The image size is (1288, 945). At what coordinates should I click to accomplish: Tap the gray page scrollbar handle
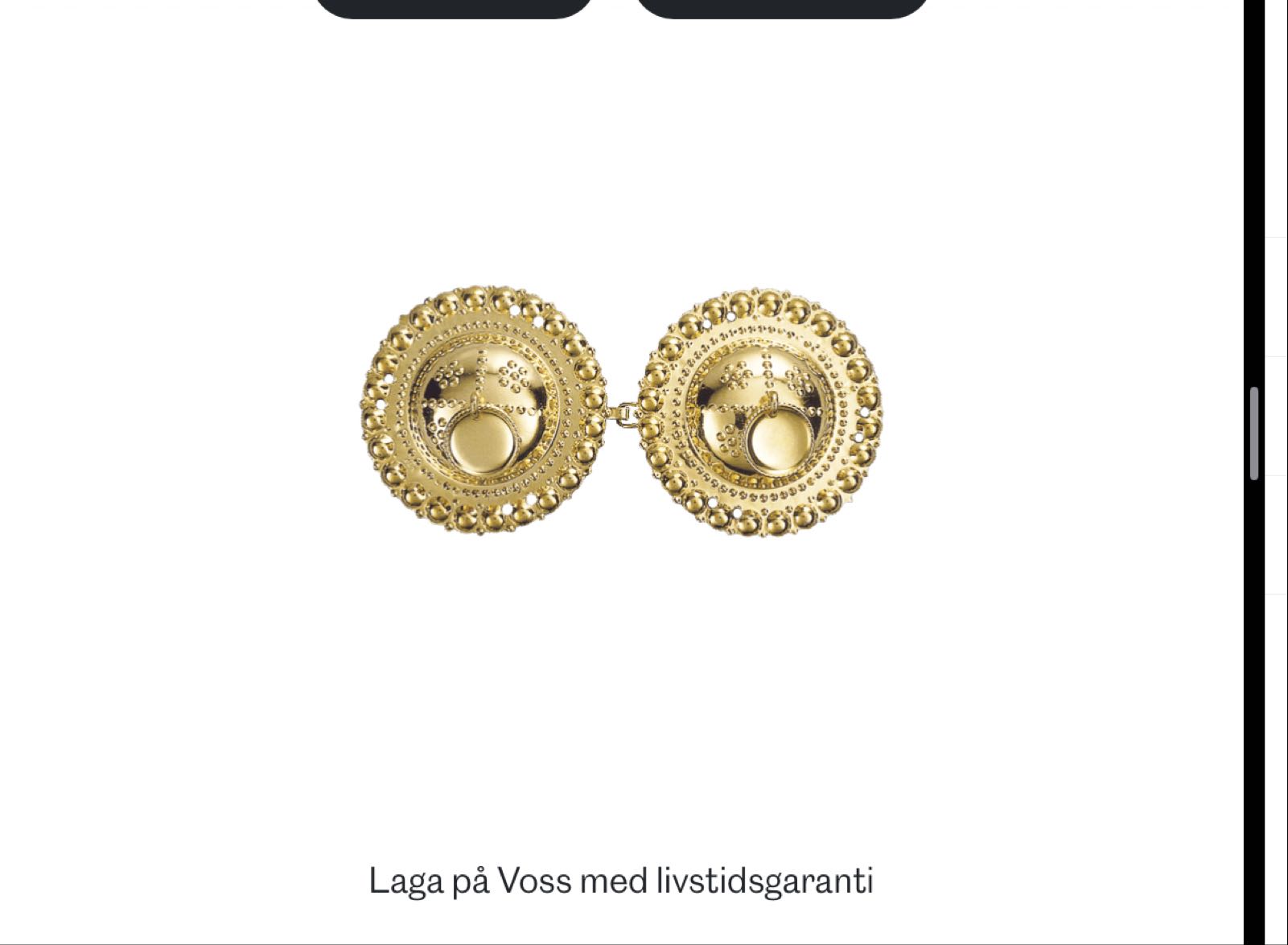1254,433
